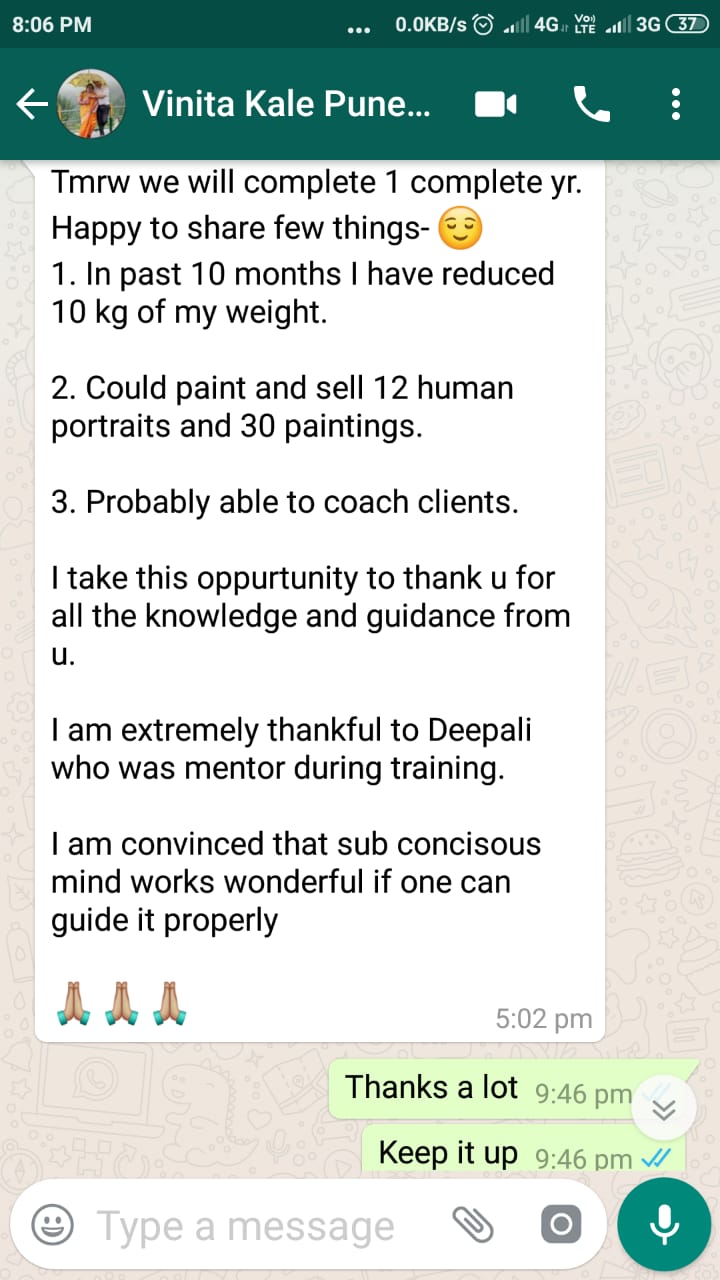
Task: Start a video call with Vinita Kale
Action: pyautogui.click(x=495, y=104)
